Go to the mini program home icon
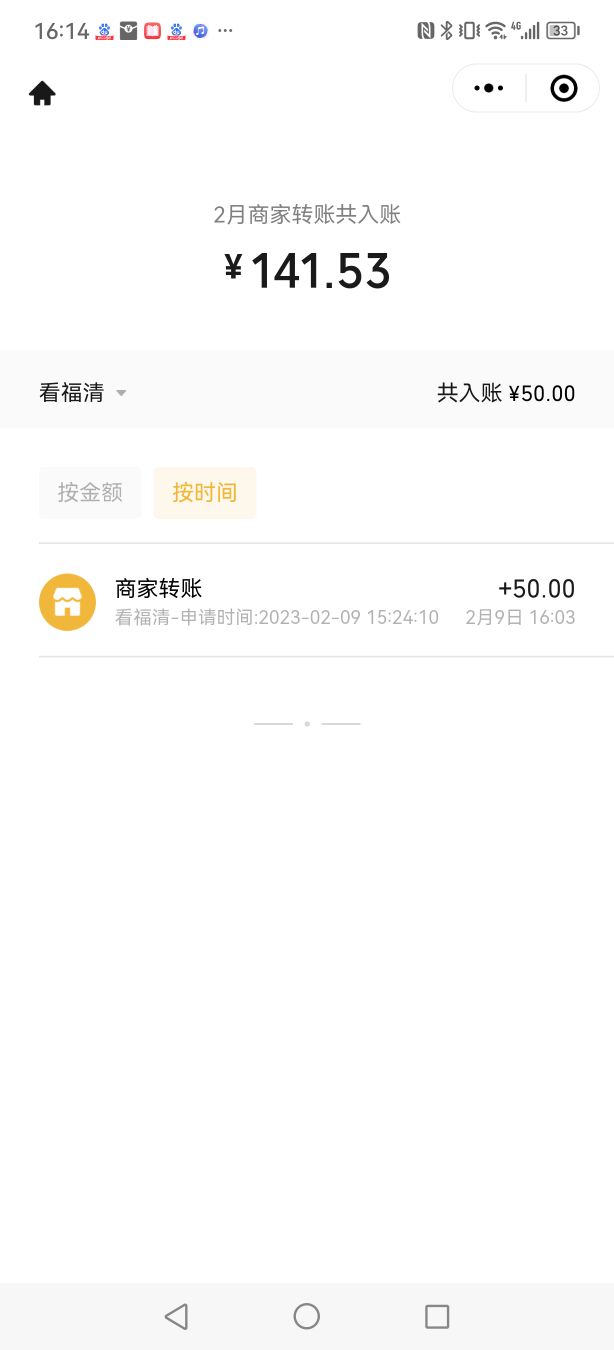 click(x=42, y=94)
